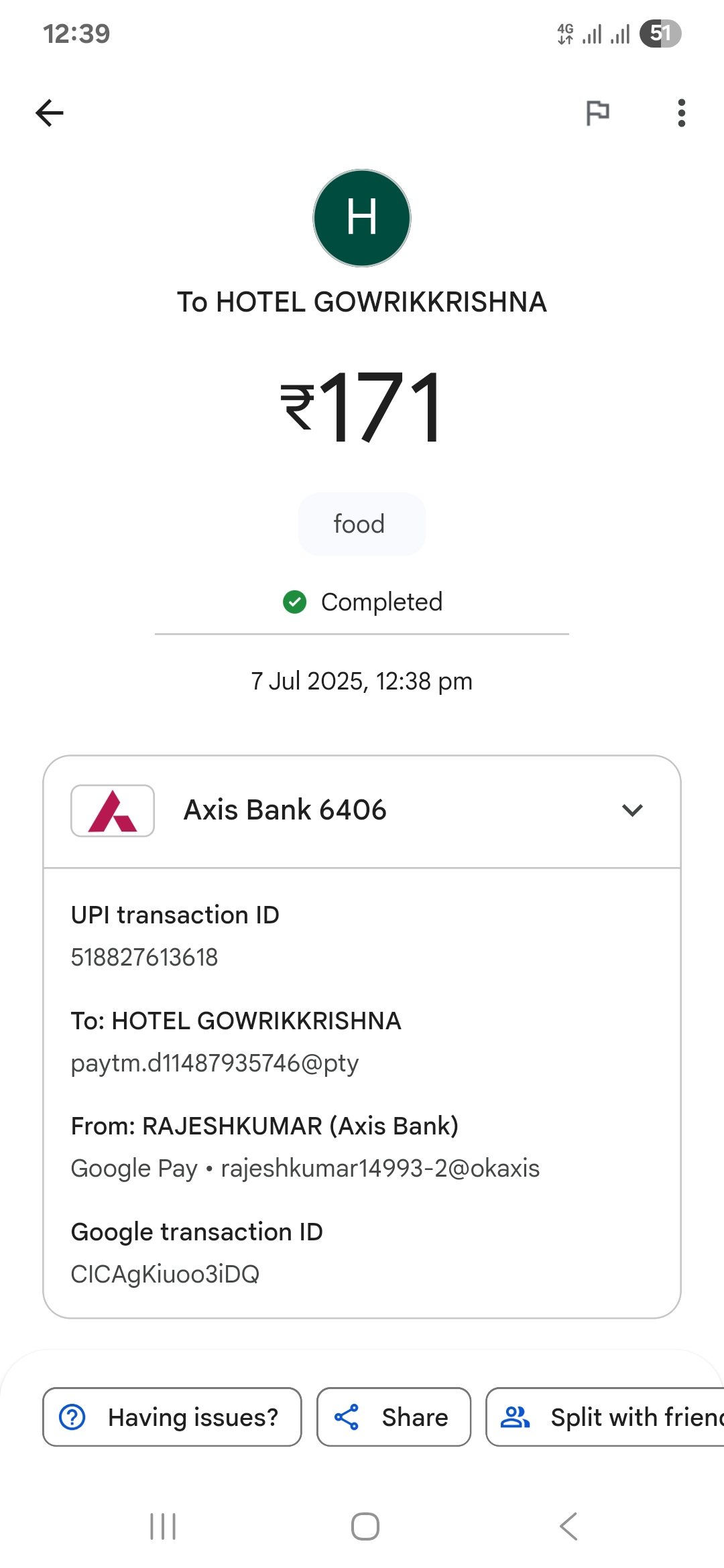
Task: Tap the food category chip
Action: [x=361, y=524]
